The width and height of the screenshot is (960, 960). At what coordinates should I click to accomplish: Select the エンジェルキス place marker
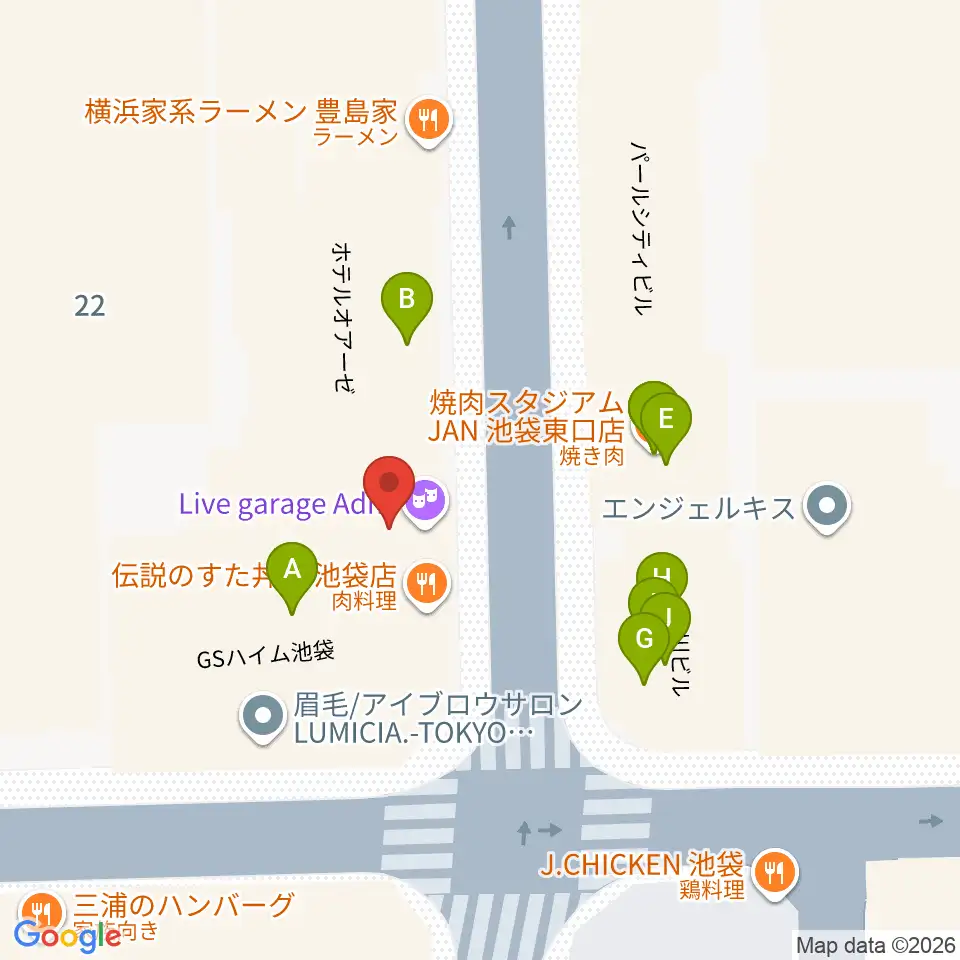[x=826, y=510]
